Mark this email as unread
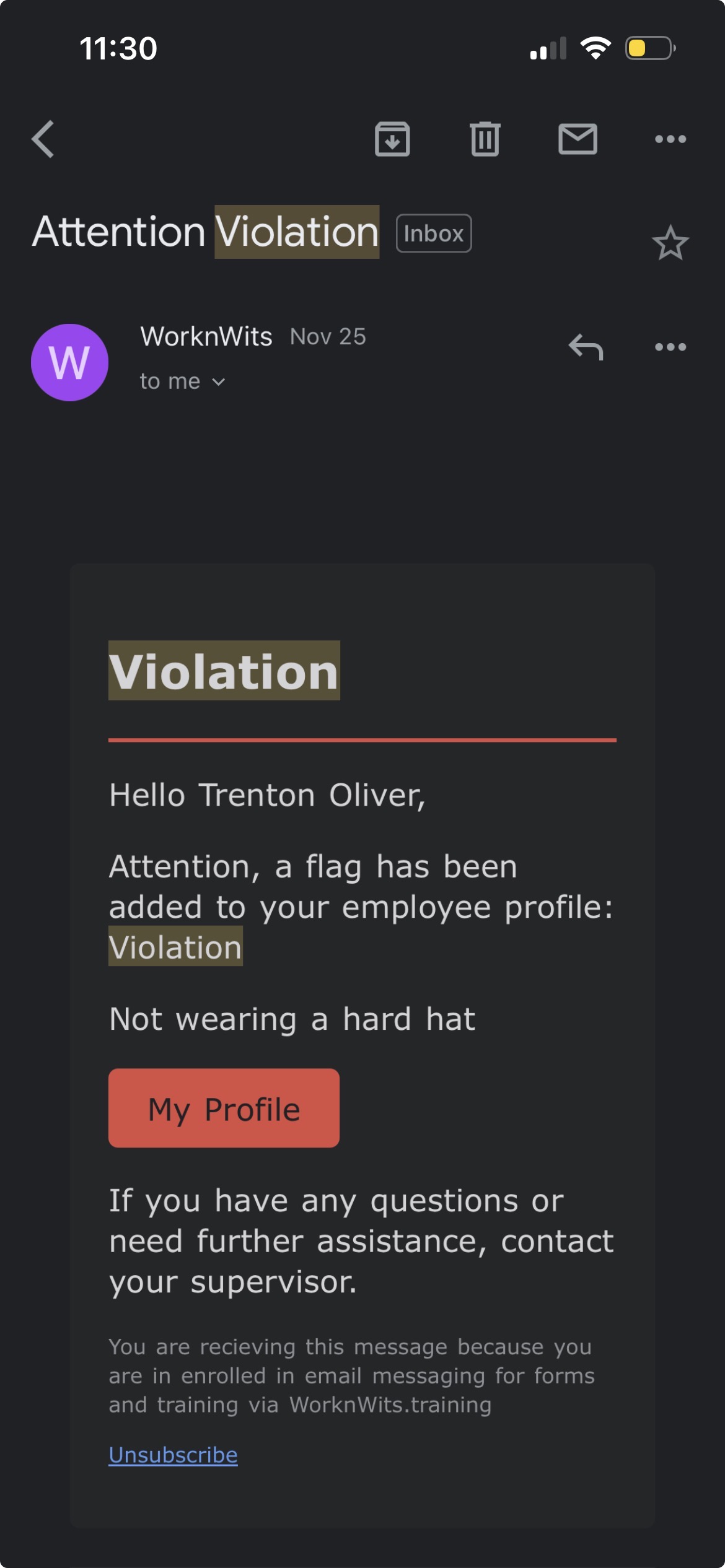The height and width of the screenshot is (1568, 725). [578, 139]
